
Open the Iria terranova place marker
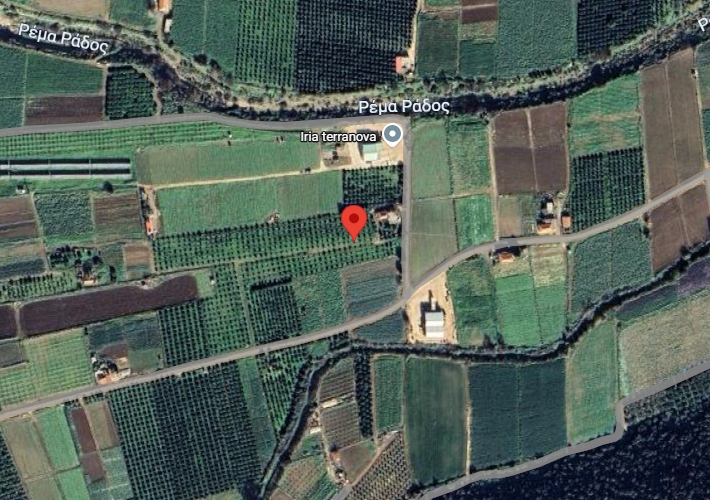(393, 135)
